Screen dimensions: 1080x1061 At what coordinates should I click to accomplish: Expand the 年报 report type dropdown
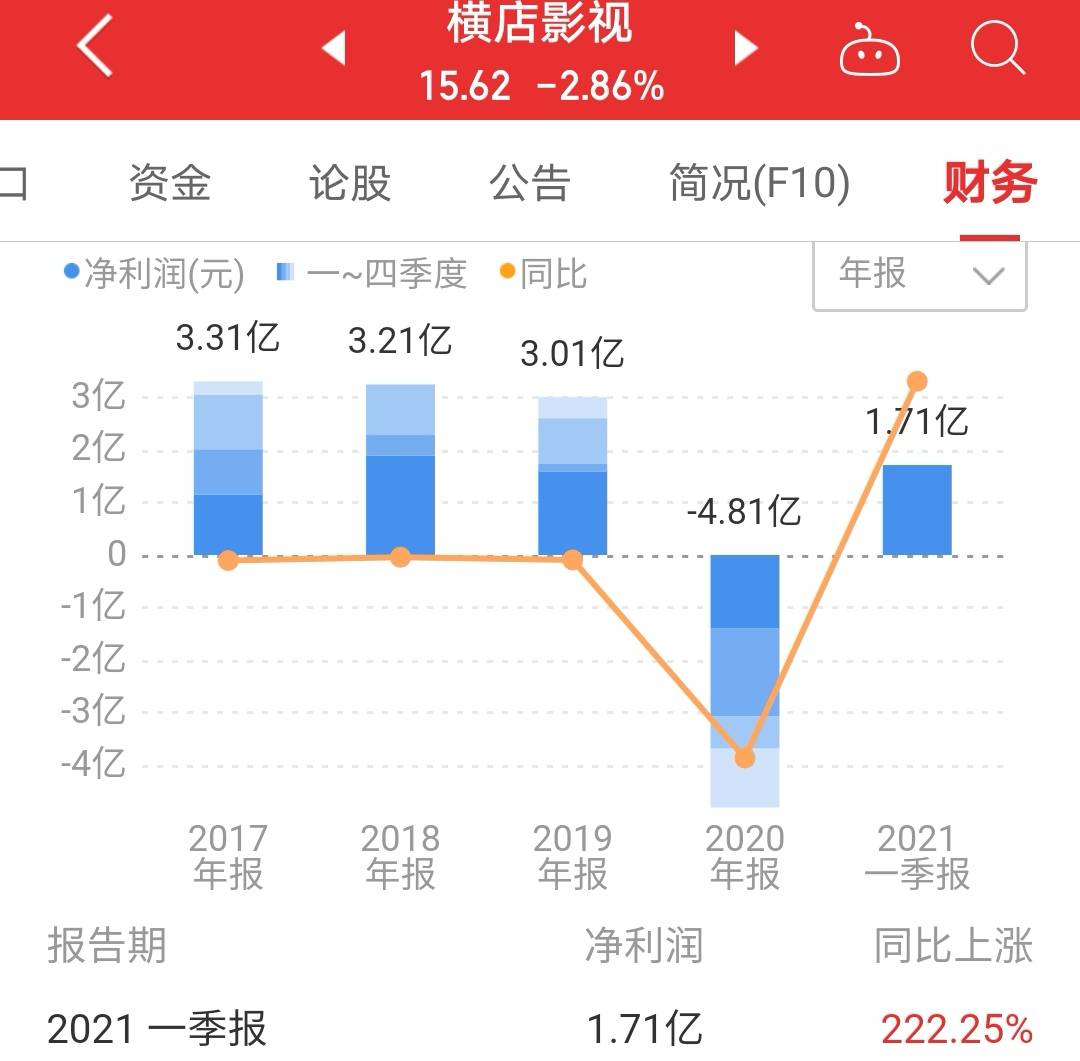click(919, 274)
